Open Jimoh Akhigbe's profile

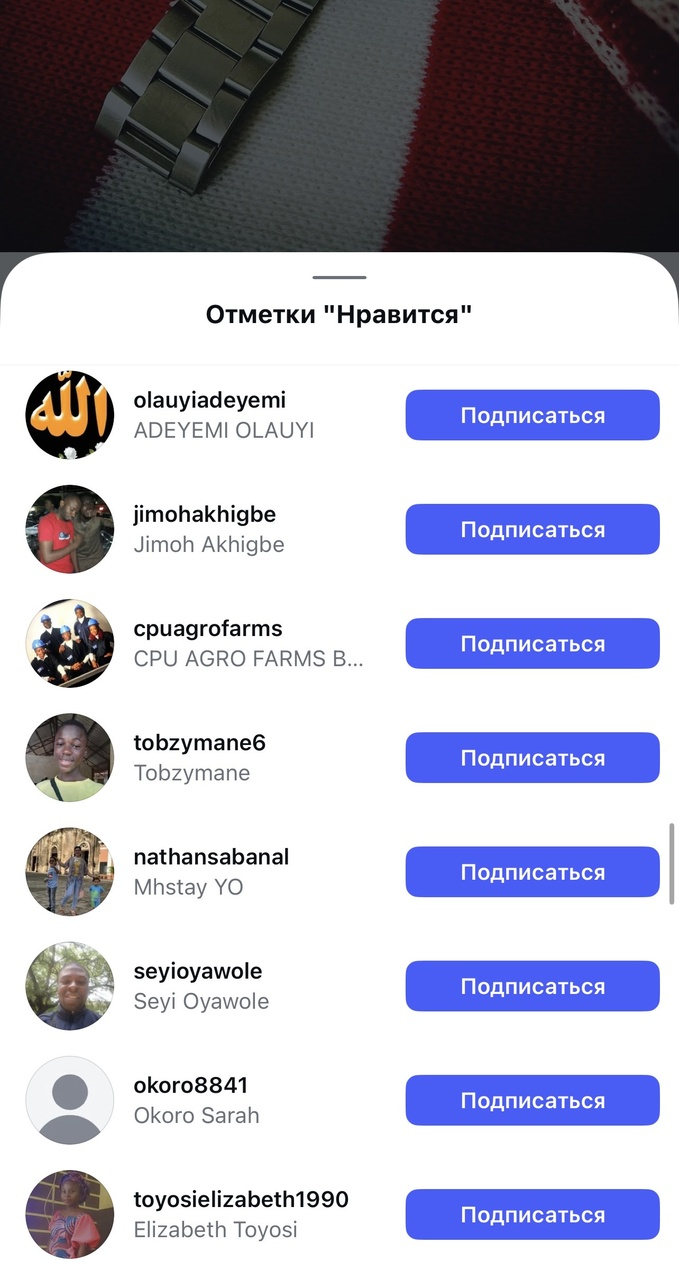(204, 515)
